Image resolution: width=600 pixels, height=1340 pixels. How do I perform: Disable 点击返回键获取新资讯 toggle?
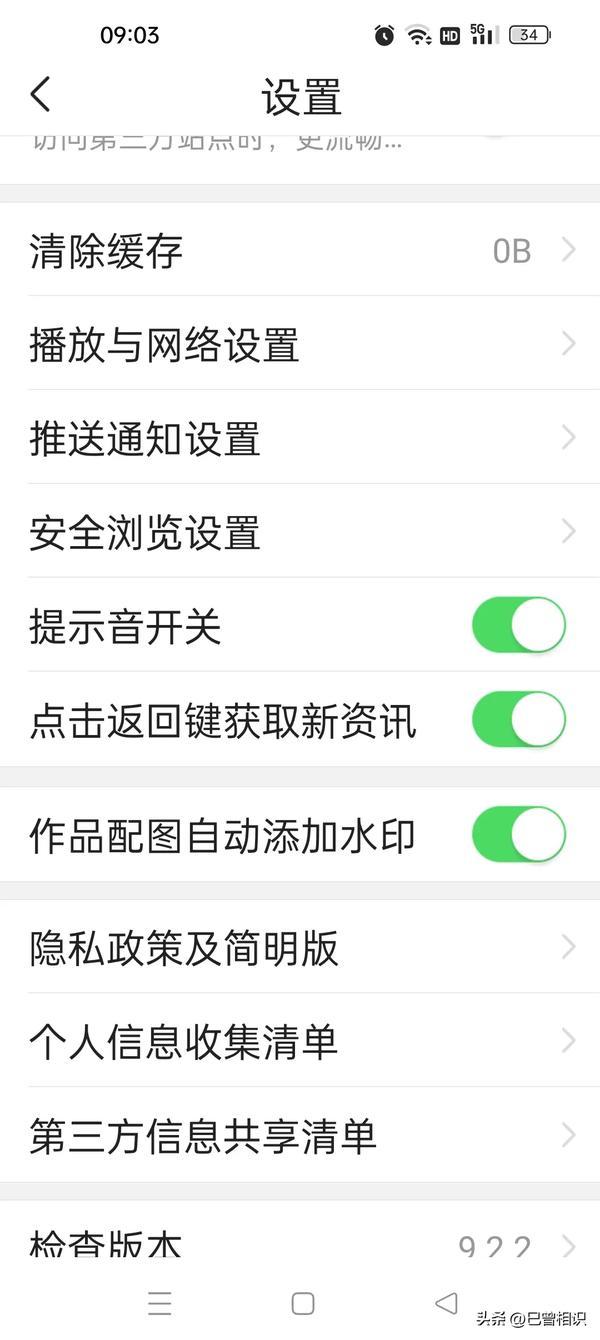pos(519,720)
